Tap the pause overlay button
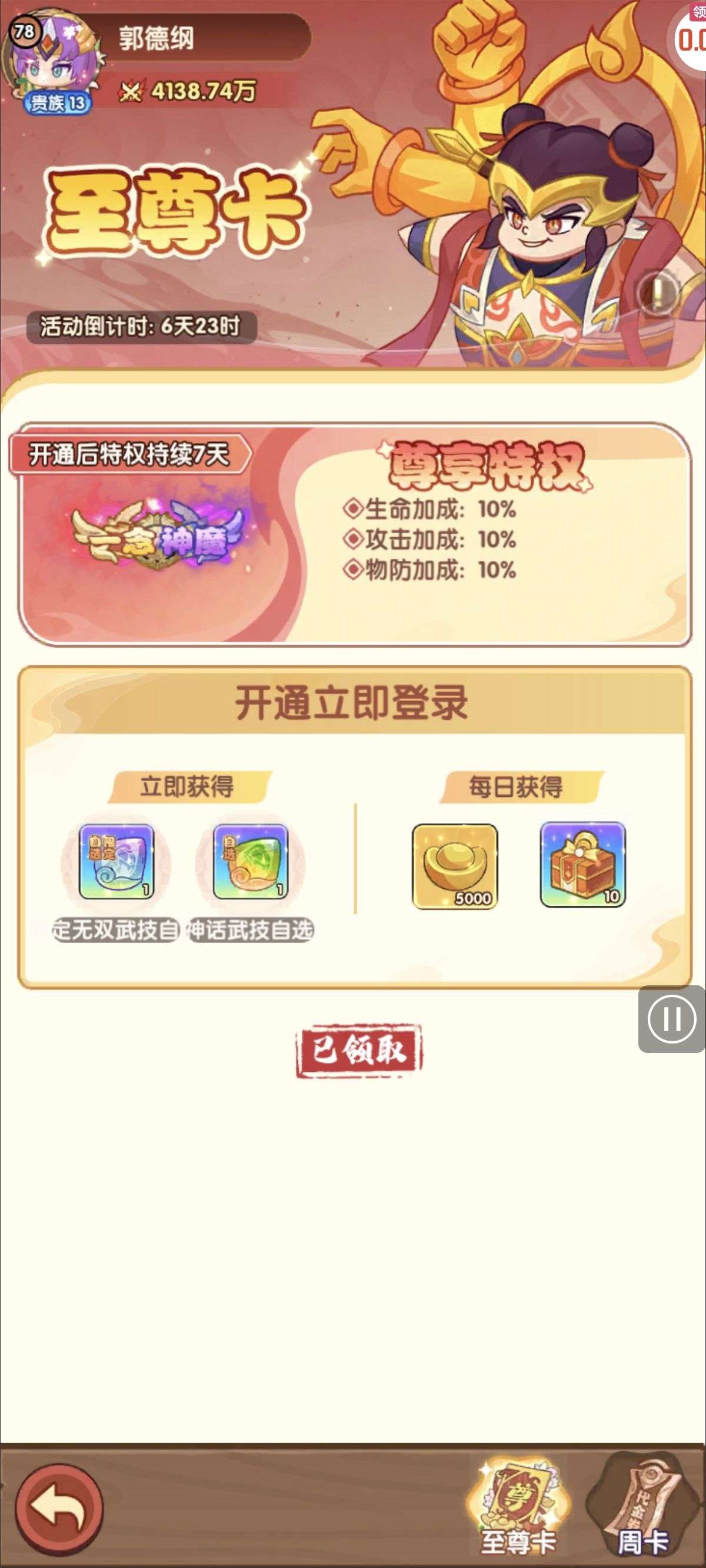Viewport: 706px width, 1568px height. (x=671, y=1019)
